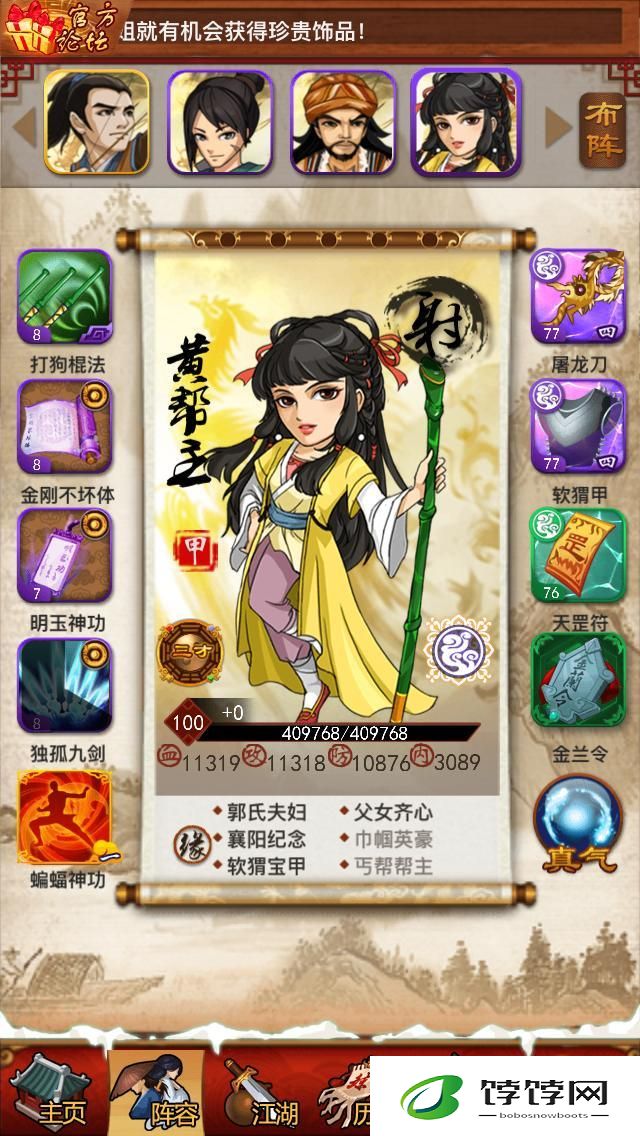View the 独孤九剑 skill

click(65, 686)
